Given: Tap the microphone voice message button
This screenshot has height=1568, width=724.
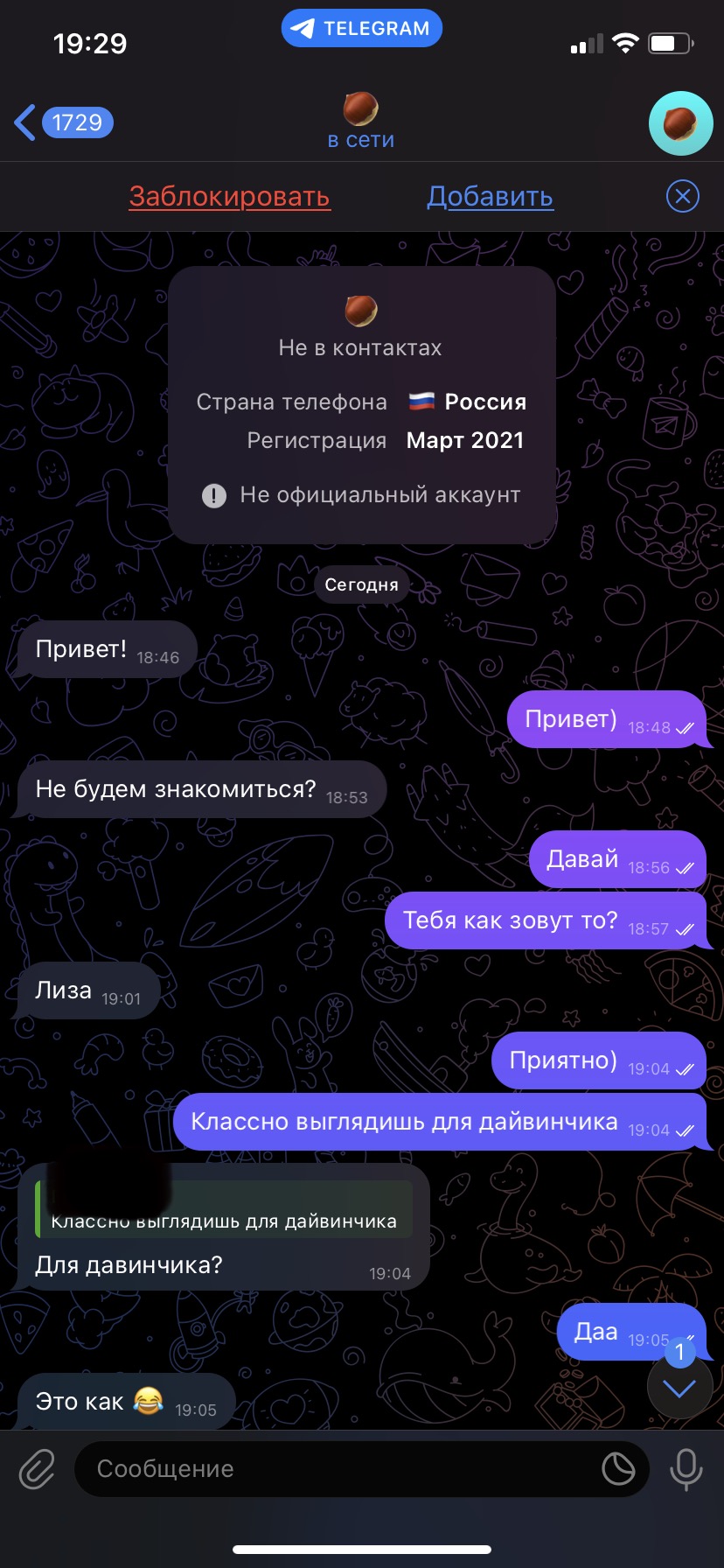Looking at the screenshot, I should pos(686,1468).
